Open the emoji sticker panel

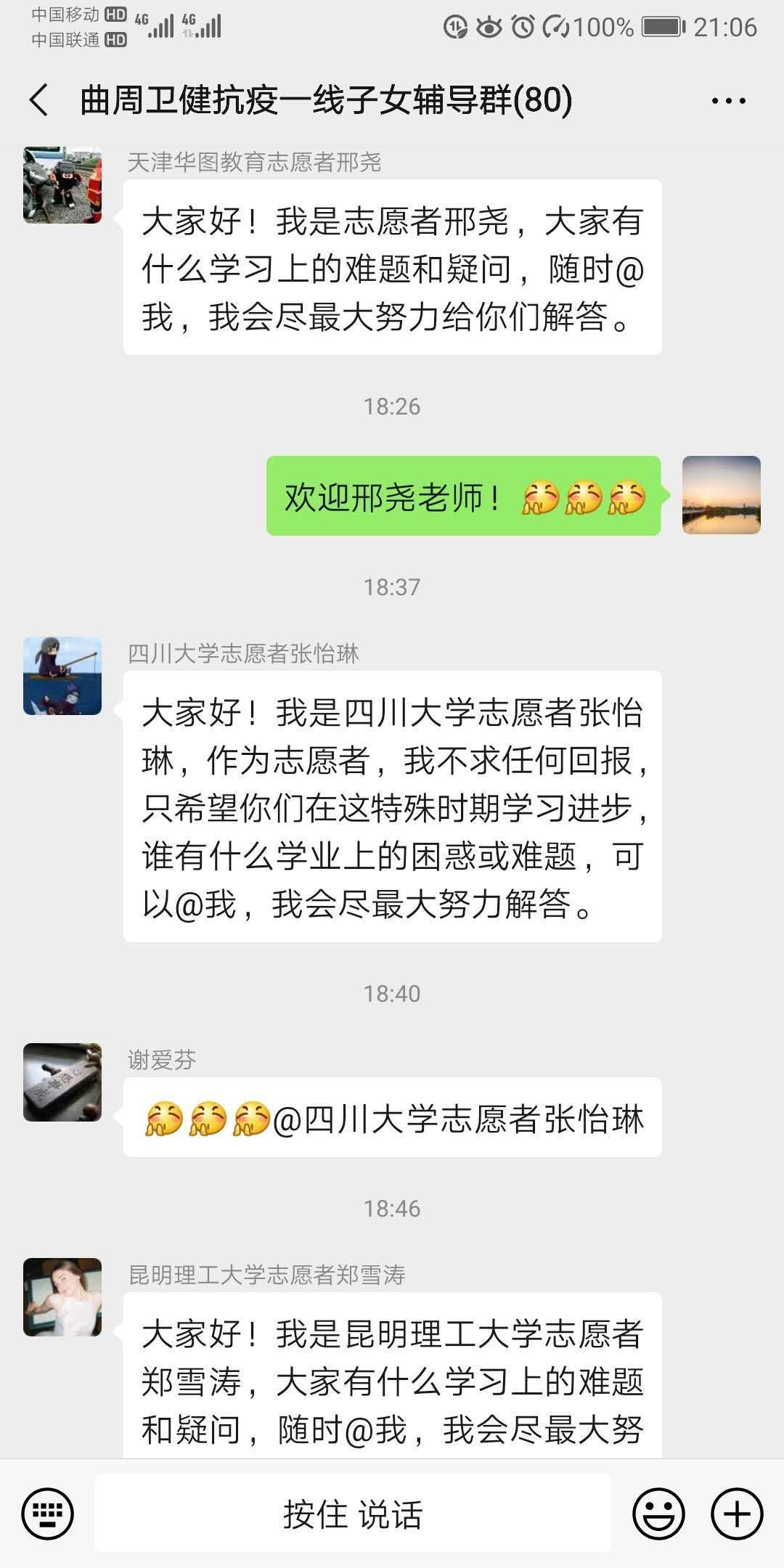click(x=658, y=1514)
